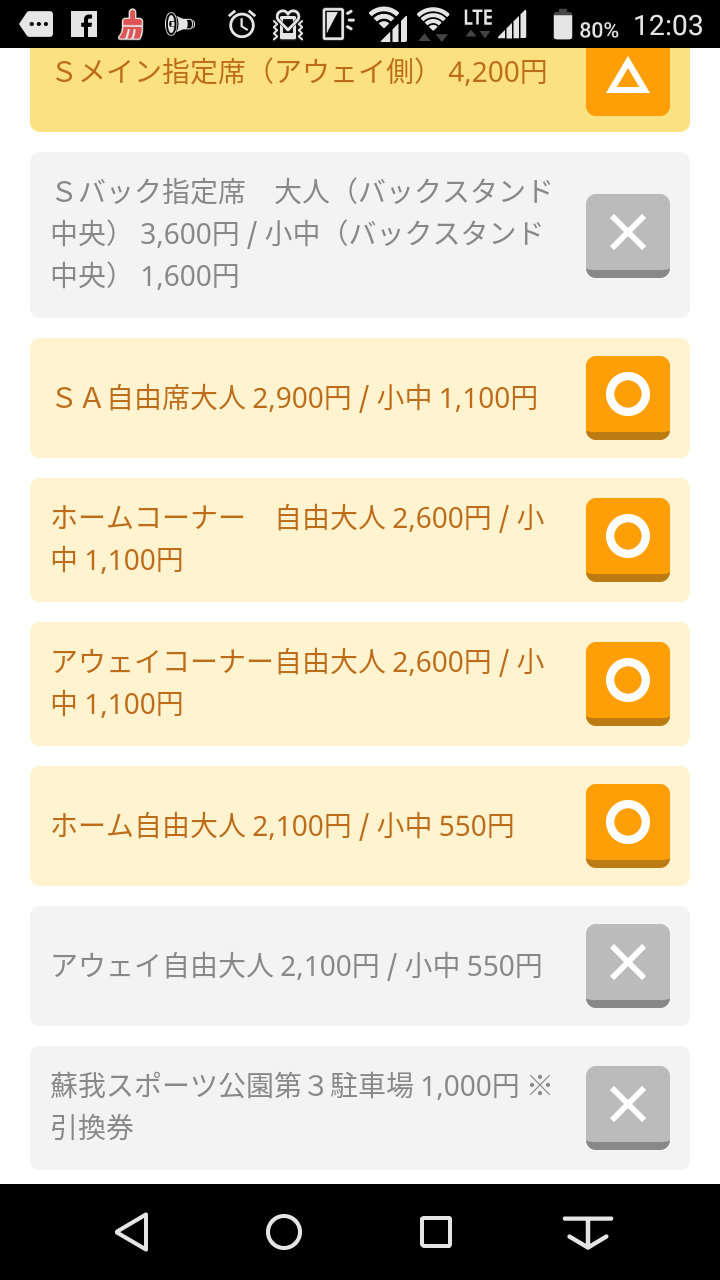Pick ホームコーナー 自由 ticket row

[x=360, y=540]
